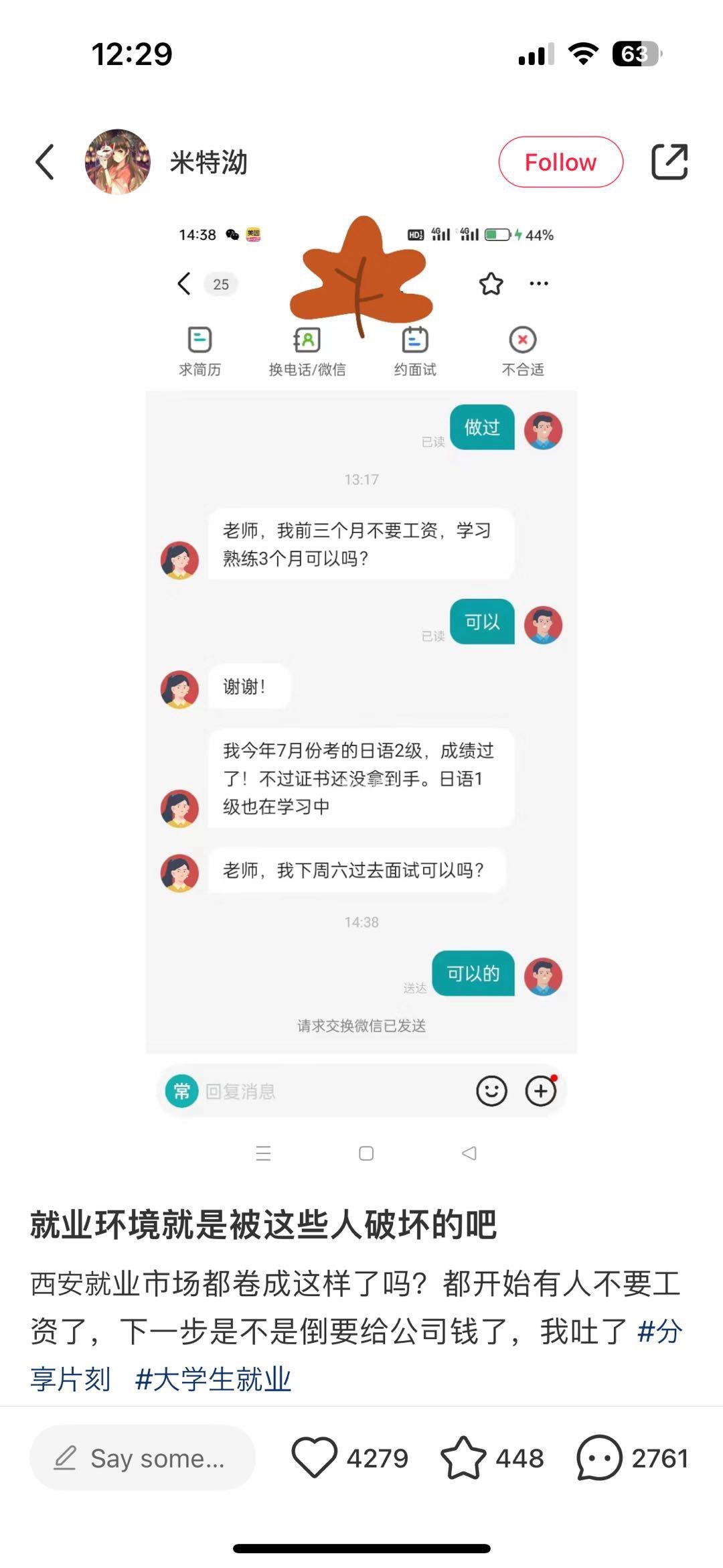Open the comments bubble
The height and width of the screenshot is (1568, 723).
pos(599,1458)
